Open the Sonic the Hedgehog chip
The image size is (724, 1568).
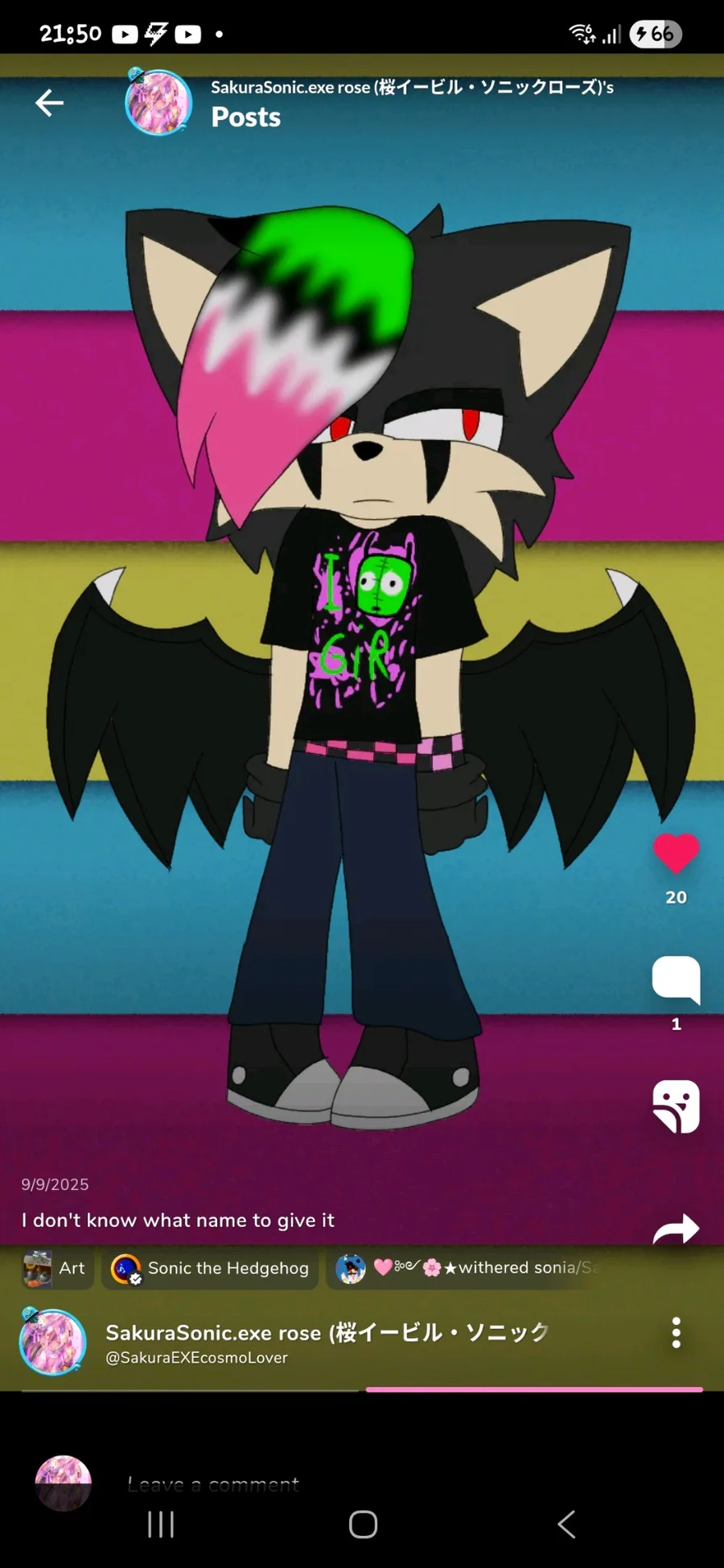click(210, 1269)
